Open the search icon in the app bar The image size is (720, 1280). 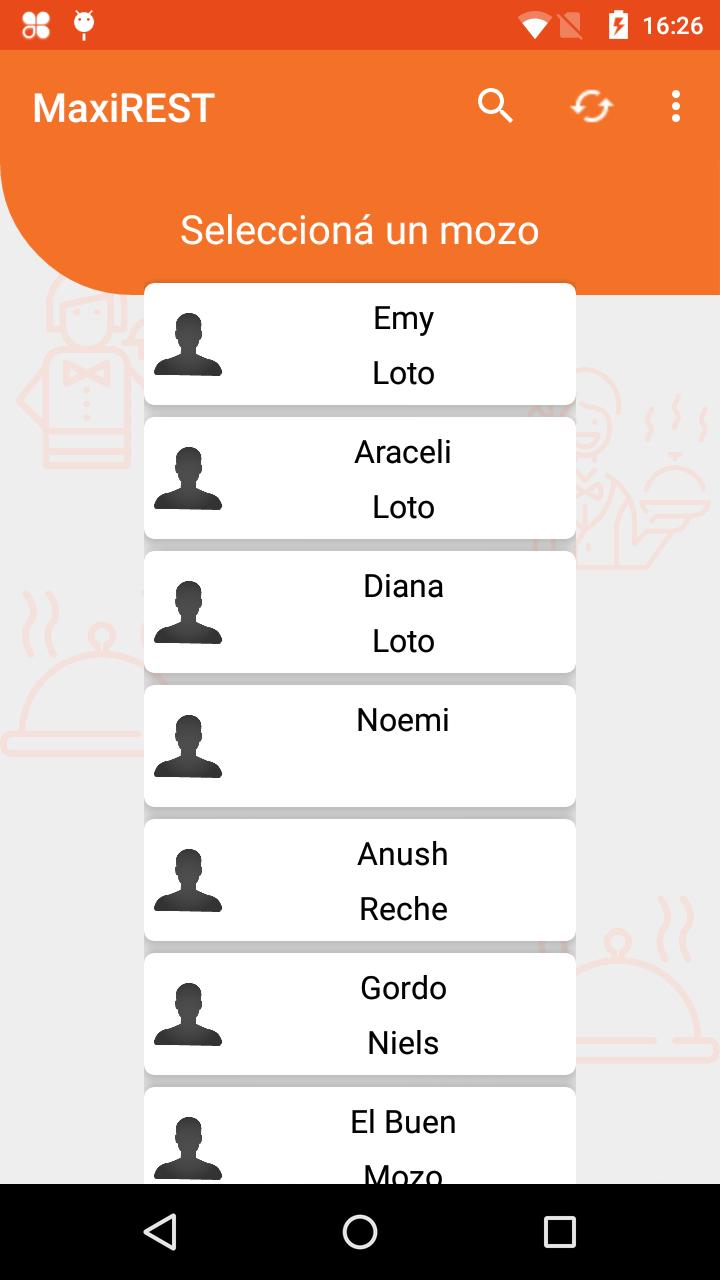pos(495,106)
